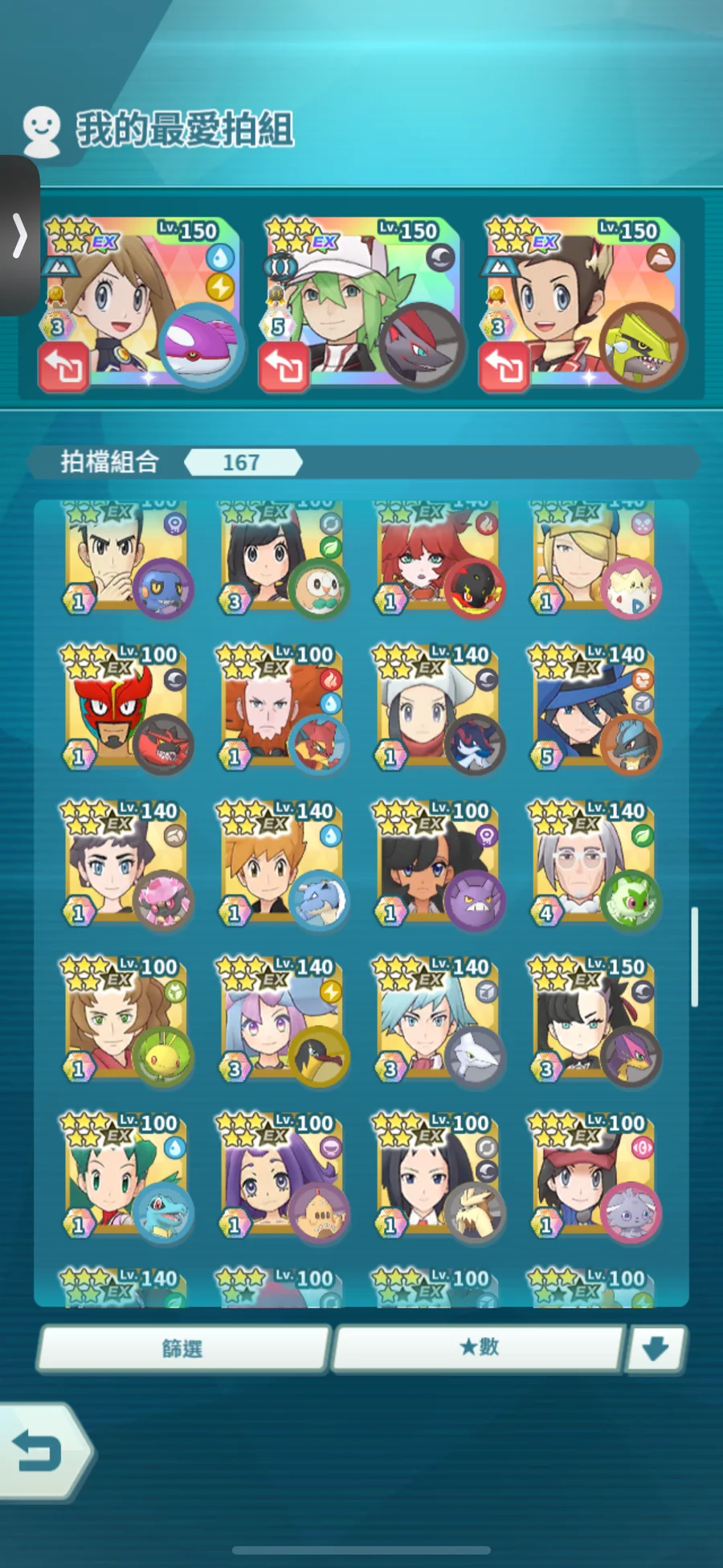Swap out the favorite pair with Kyogre

(63, 367)
